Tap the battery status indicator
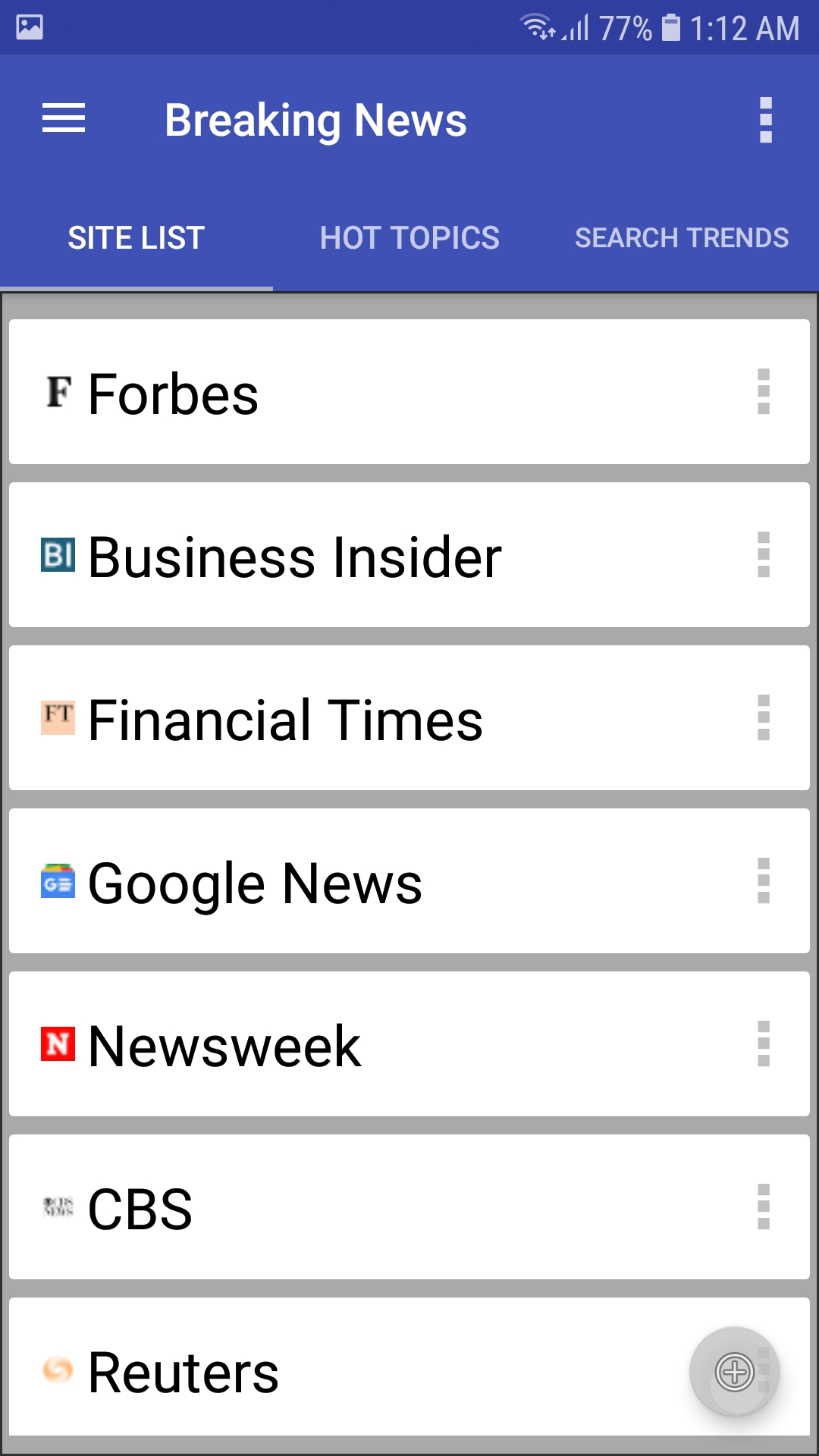Viewport: 819px width, 1456px height. pos(672,27)
